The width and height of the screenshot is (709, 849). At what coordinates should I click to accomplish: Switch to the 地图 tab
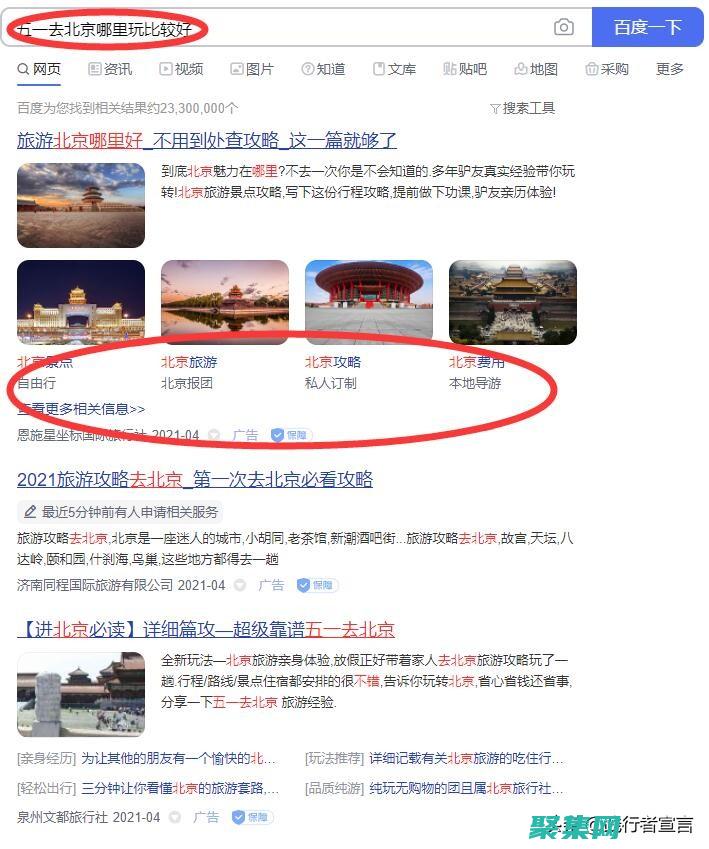[x=536, y=69]
